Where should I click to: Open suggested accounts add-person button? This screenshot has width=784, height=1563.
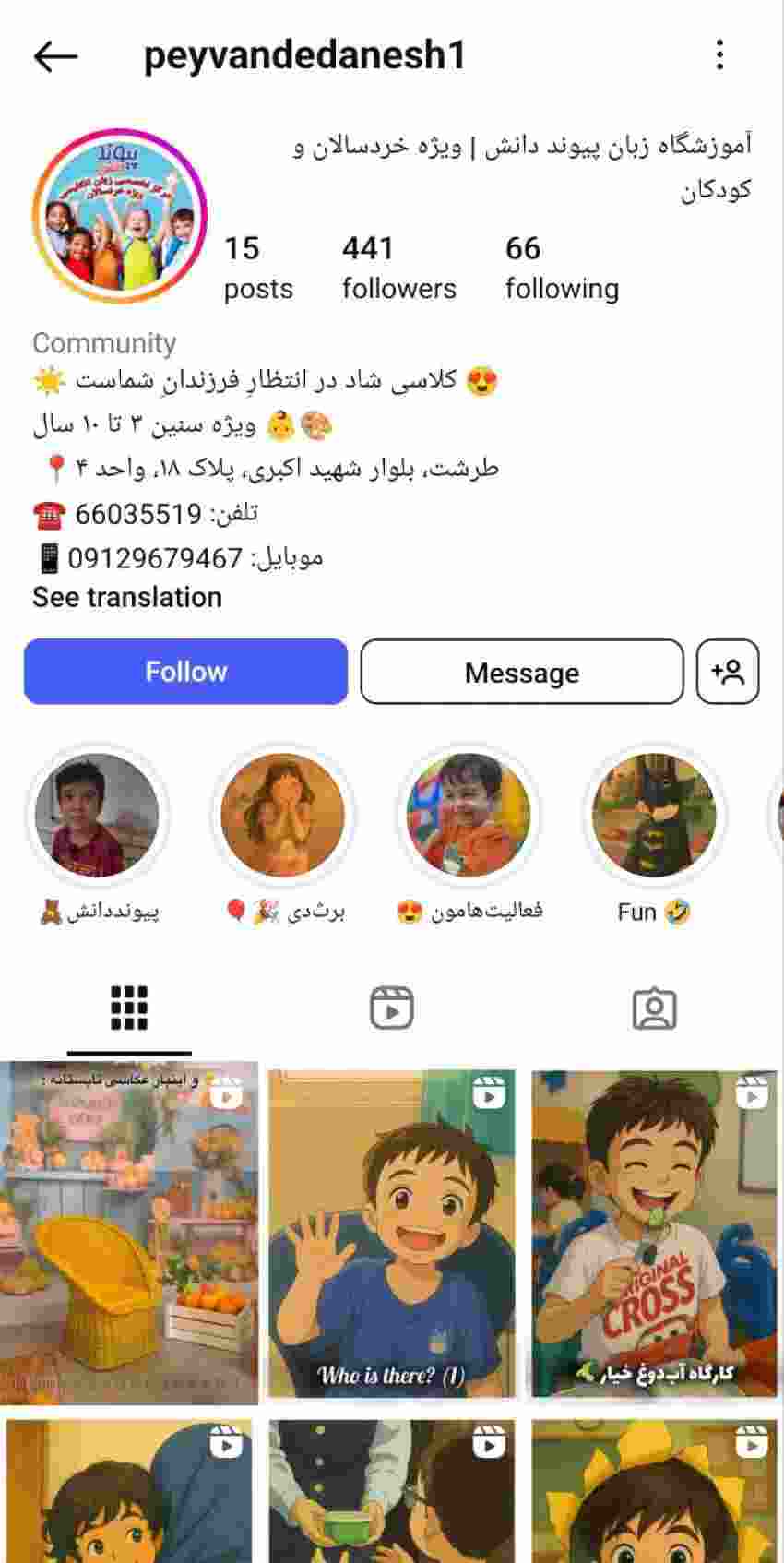click(x=728, y=672)
